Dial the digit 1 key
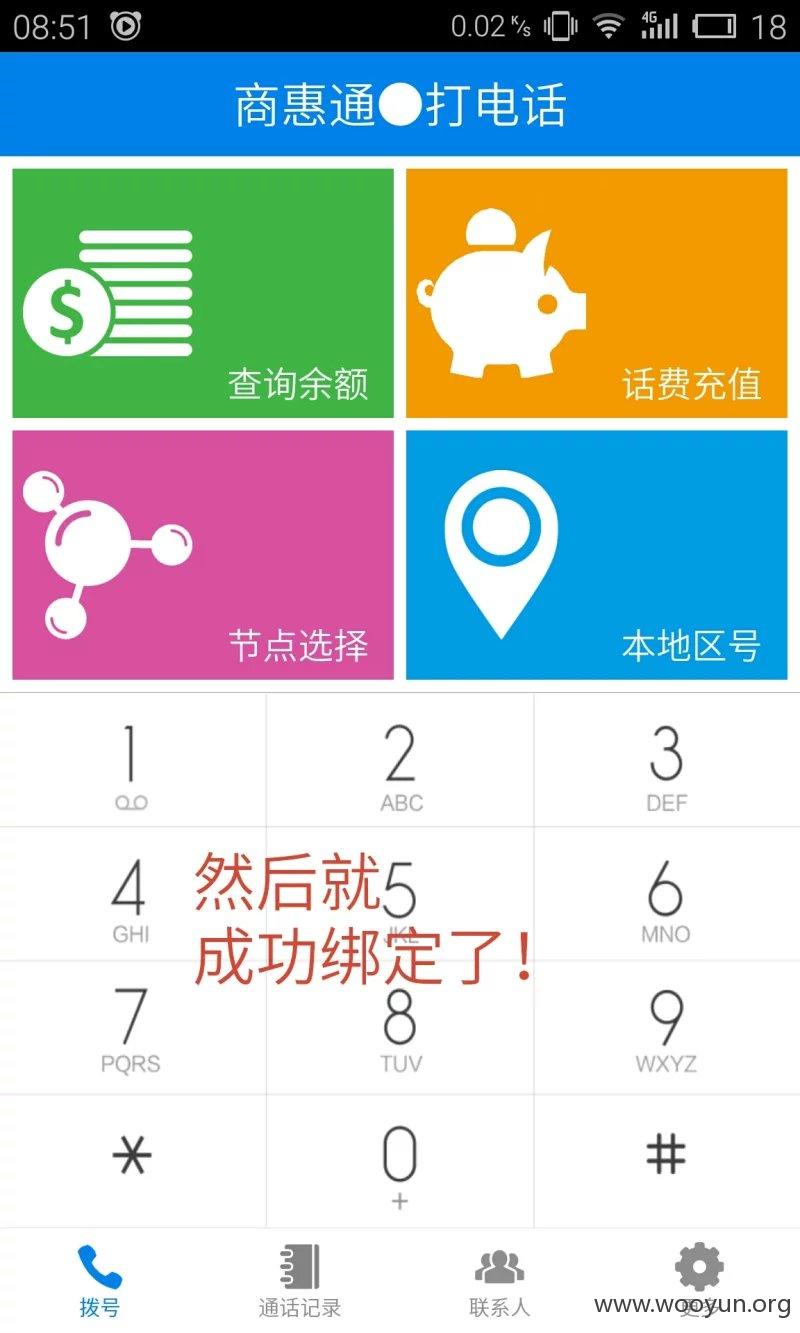Viewport: 800px width, 1333px height. point(133,760)
